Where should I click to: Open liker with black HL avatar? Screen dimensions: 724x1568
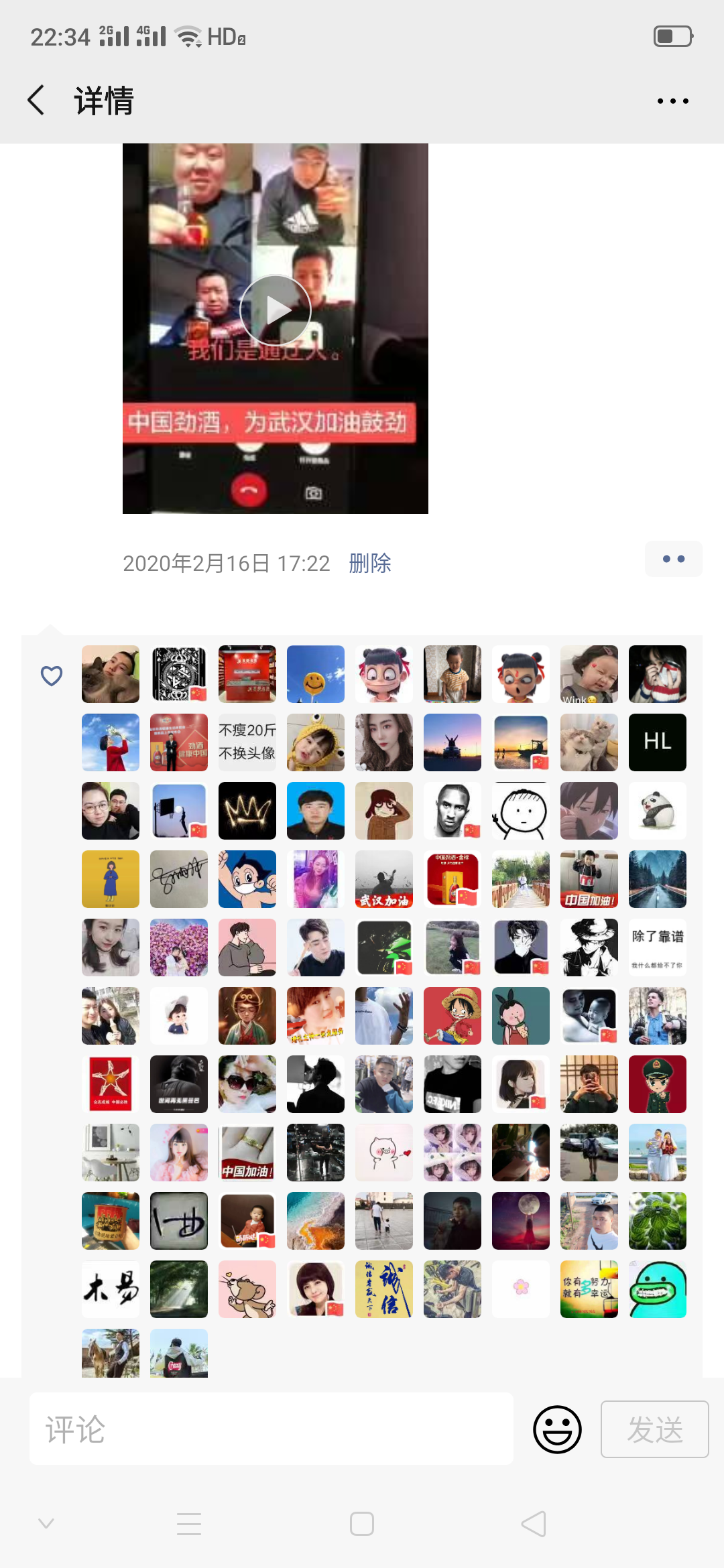click(x=658, y=742)
